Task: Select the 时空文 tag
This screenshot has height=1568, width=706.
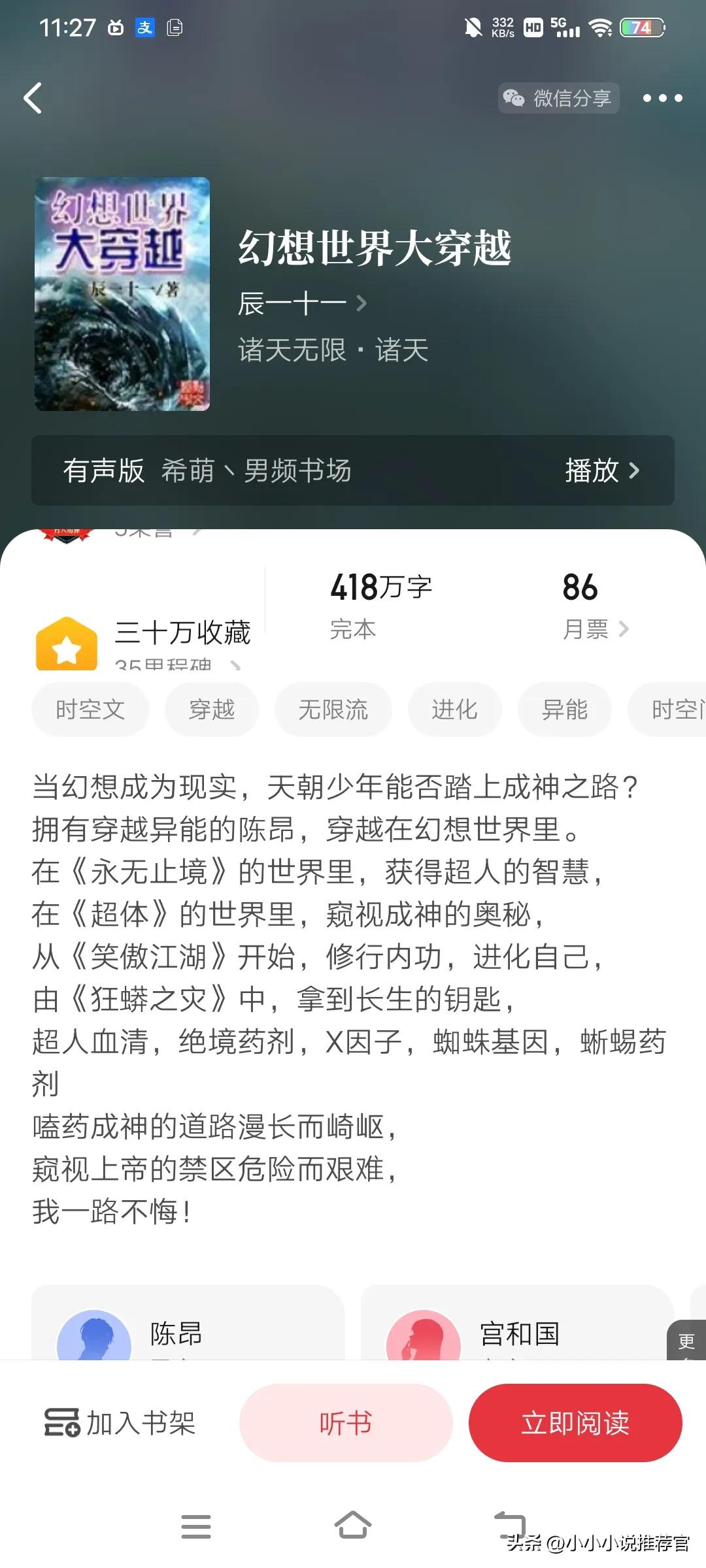Action: click(90, 710)
